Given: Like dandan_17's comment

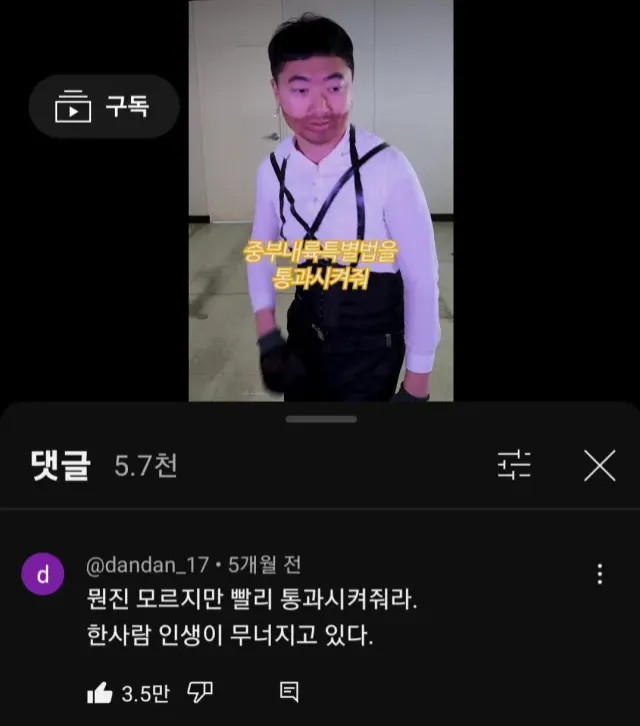Looking at the screenshot, I should coord(100,693).
